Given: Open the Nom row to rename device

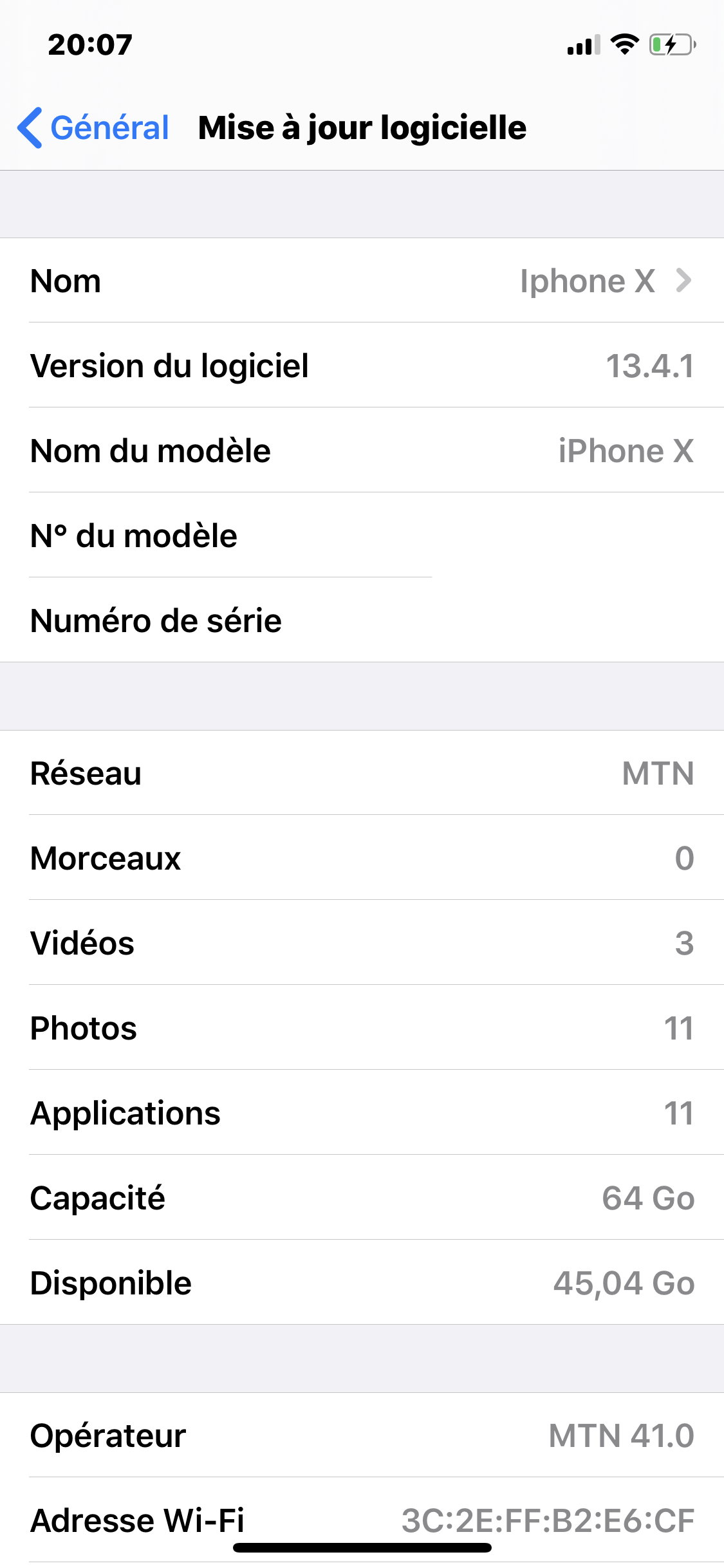Looking at the screenshot, I should 362,281.
